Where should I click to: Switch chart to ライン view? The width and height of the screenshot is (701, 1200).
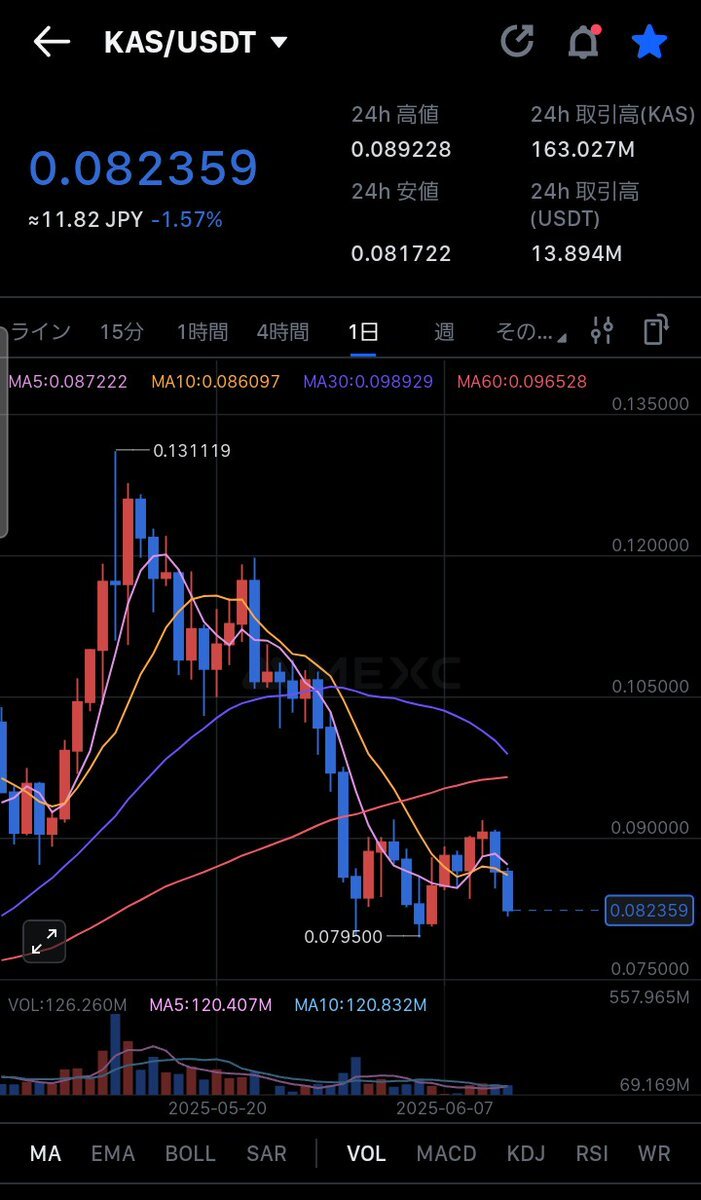(40, 332)
